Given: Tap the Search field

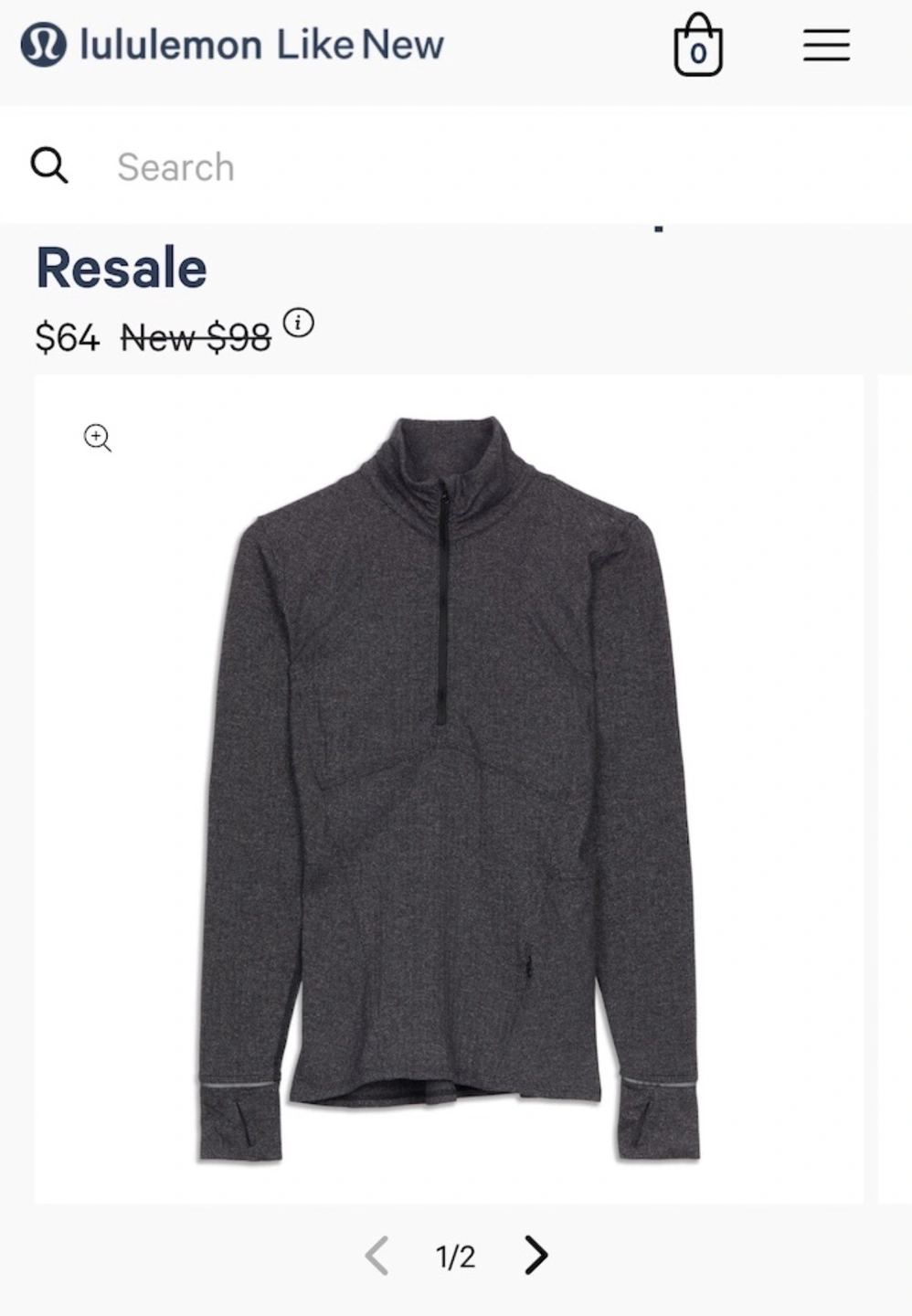Looking at the screenshot, I should (x=457, y=167).
